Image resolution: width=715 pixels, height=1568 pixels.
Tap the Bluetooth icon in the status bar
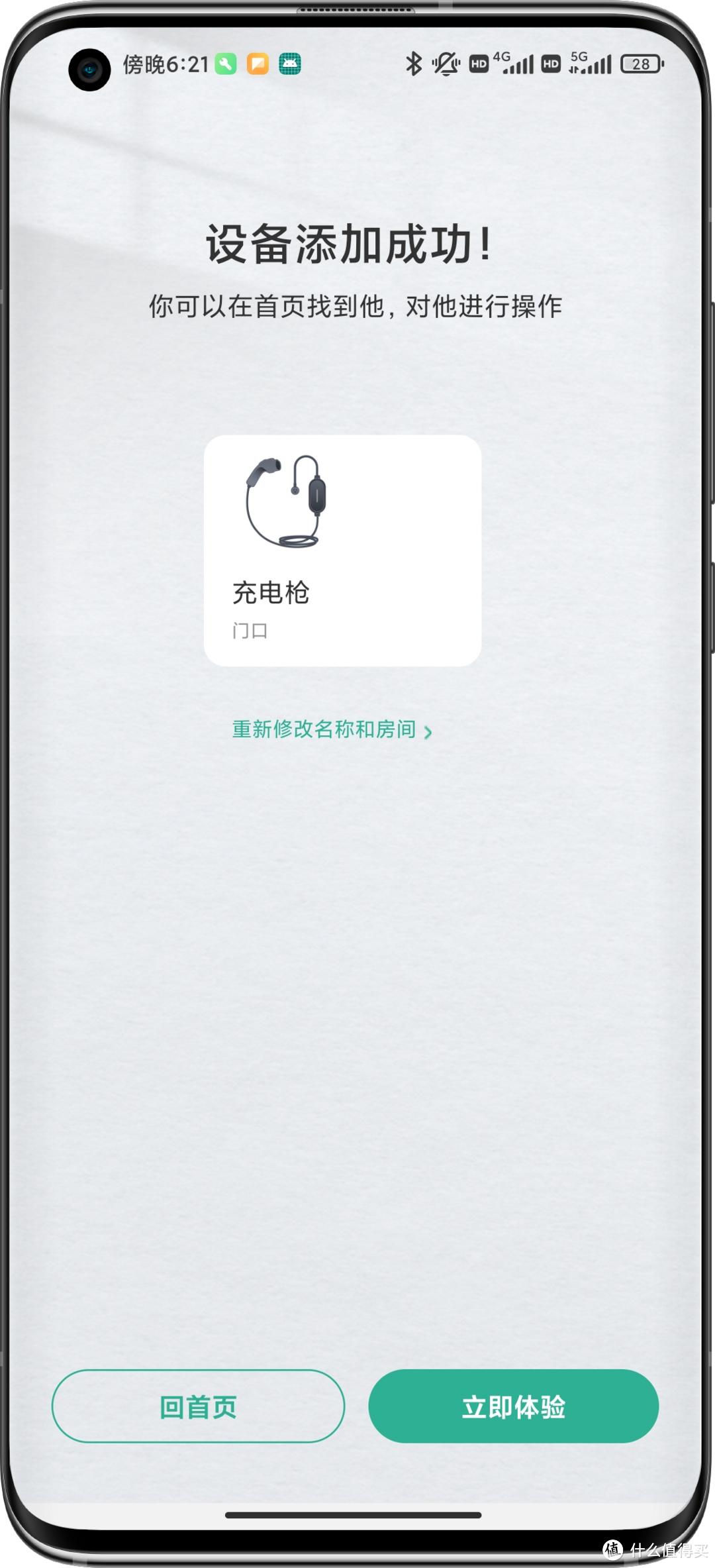click(x=413, y=63)
